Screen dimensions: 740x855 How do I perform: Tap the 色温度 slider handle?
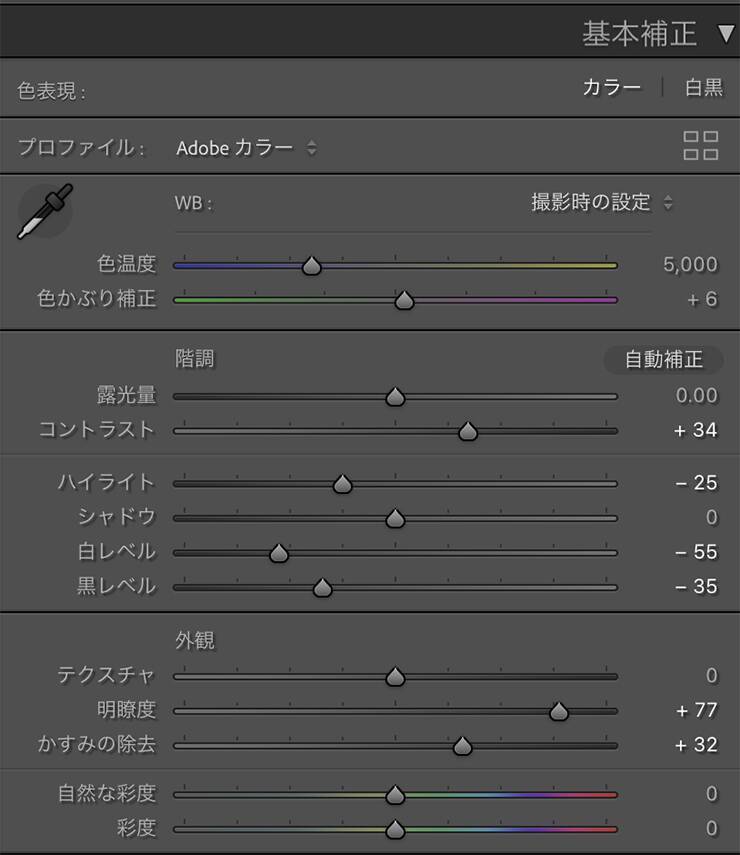pos(312,266)
